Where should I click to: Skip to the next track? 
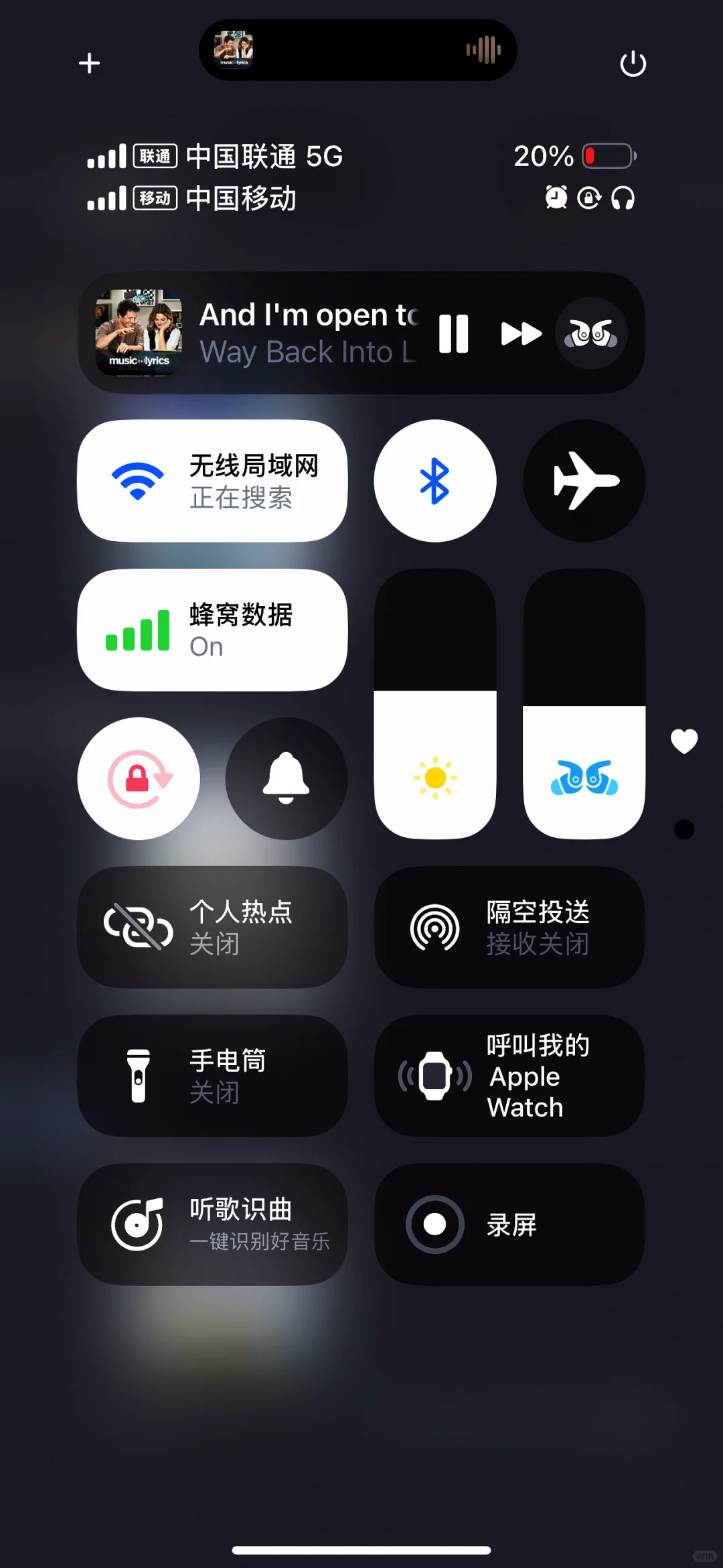point(520,333)
